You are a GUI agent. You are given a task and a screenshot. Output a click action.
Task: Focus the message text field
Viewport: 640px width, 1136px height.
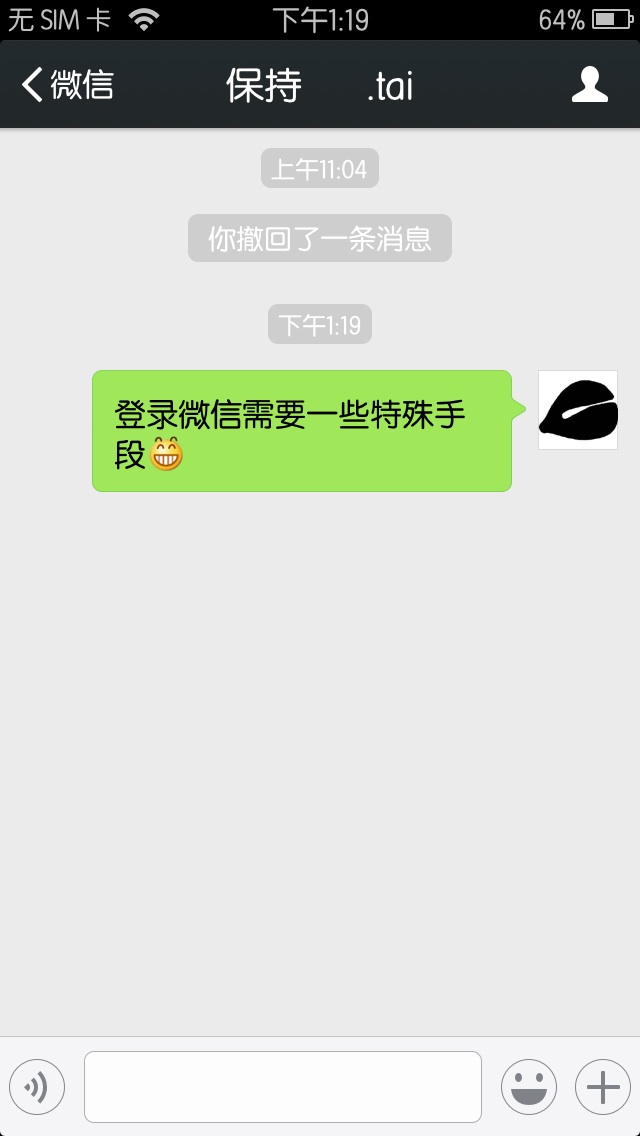tap(283, 1087)
